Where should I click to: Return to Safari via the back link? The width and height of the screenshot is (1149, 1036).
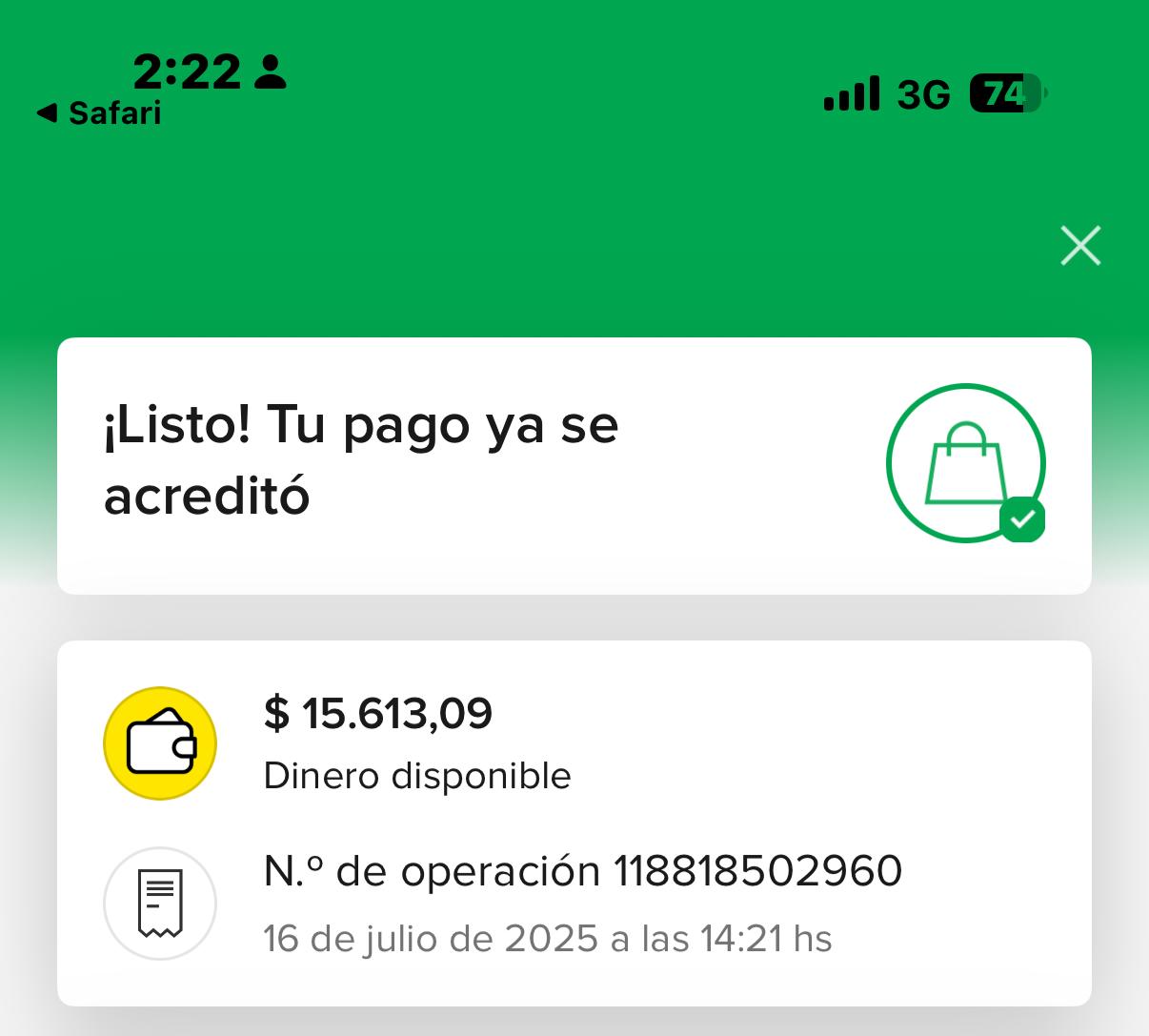tap(99, 113)
